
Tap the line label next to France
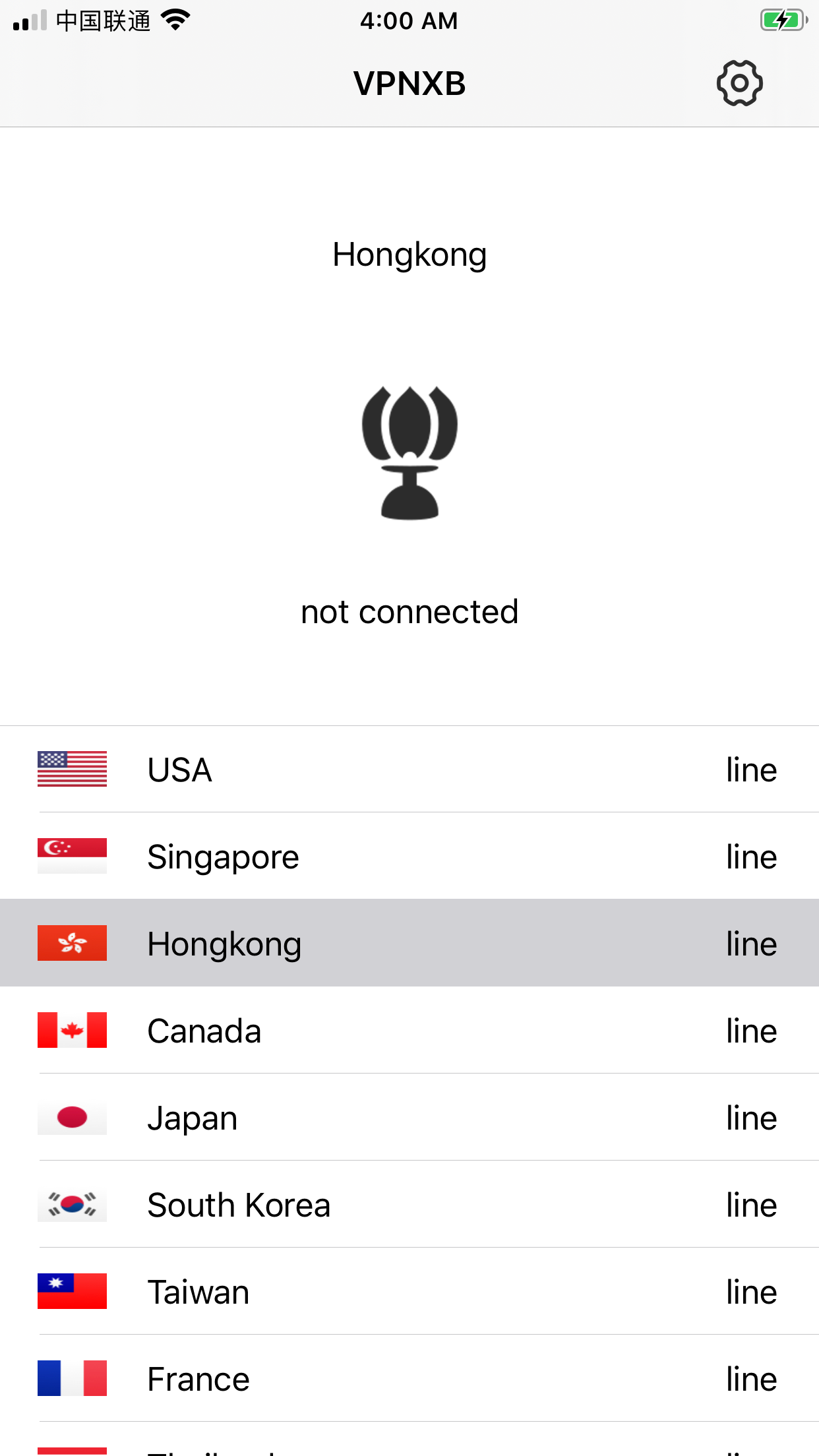coord(750,1378)
